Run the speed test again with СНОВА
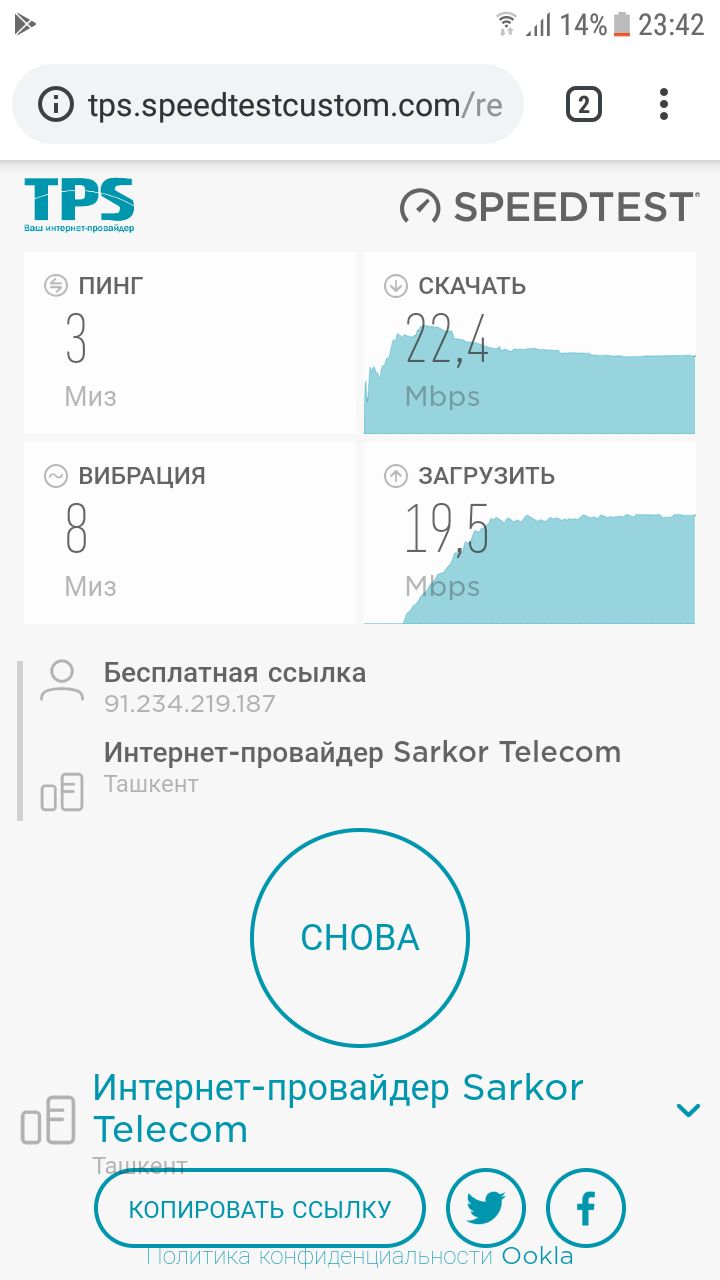 (x=360, y=937)
